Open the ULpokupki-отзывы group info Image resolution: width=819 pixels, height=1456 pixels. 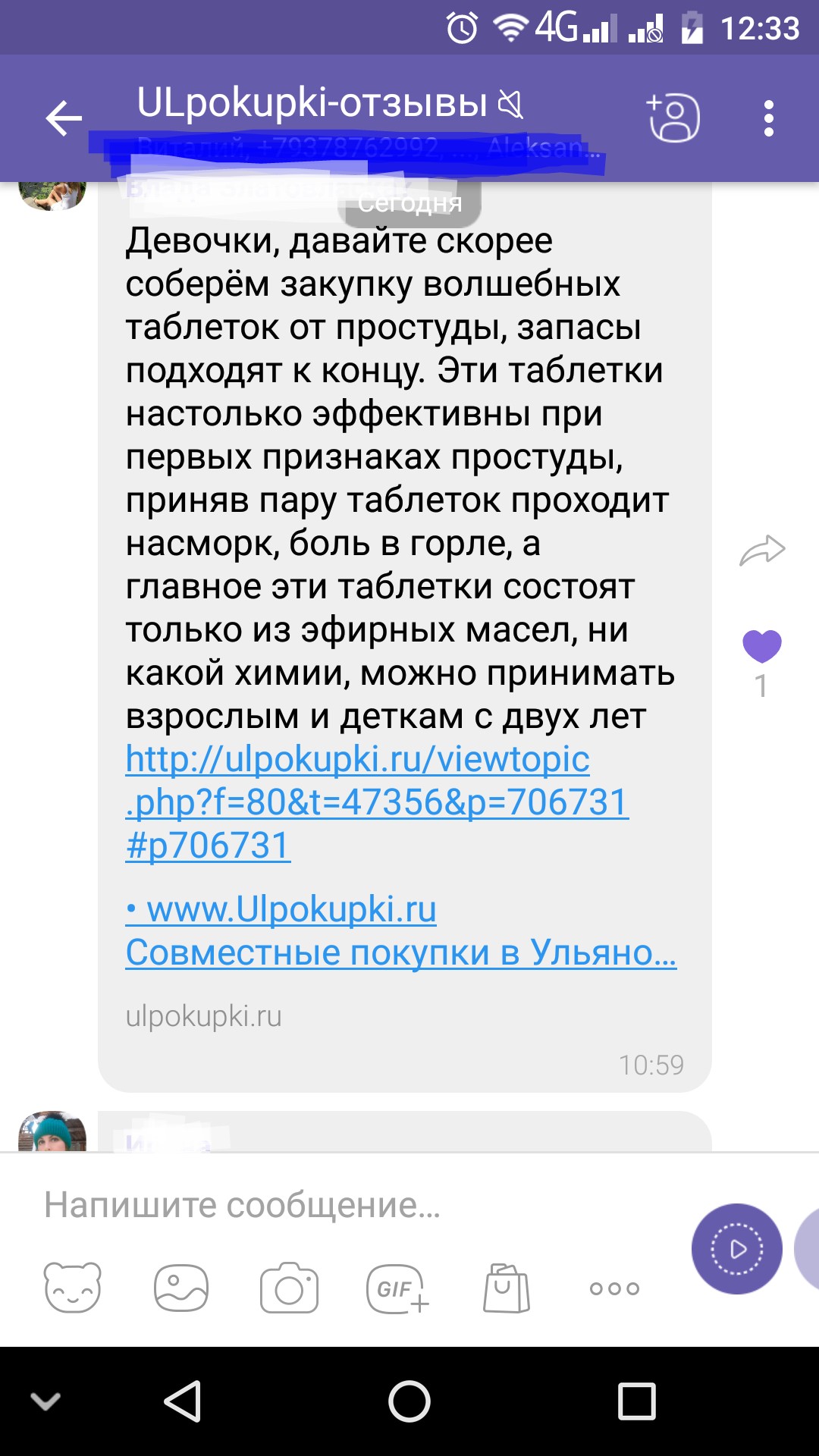[x=312, y=103]
